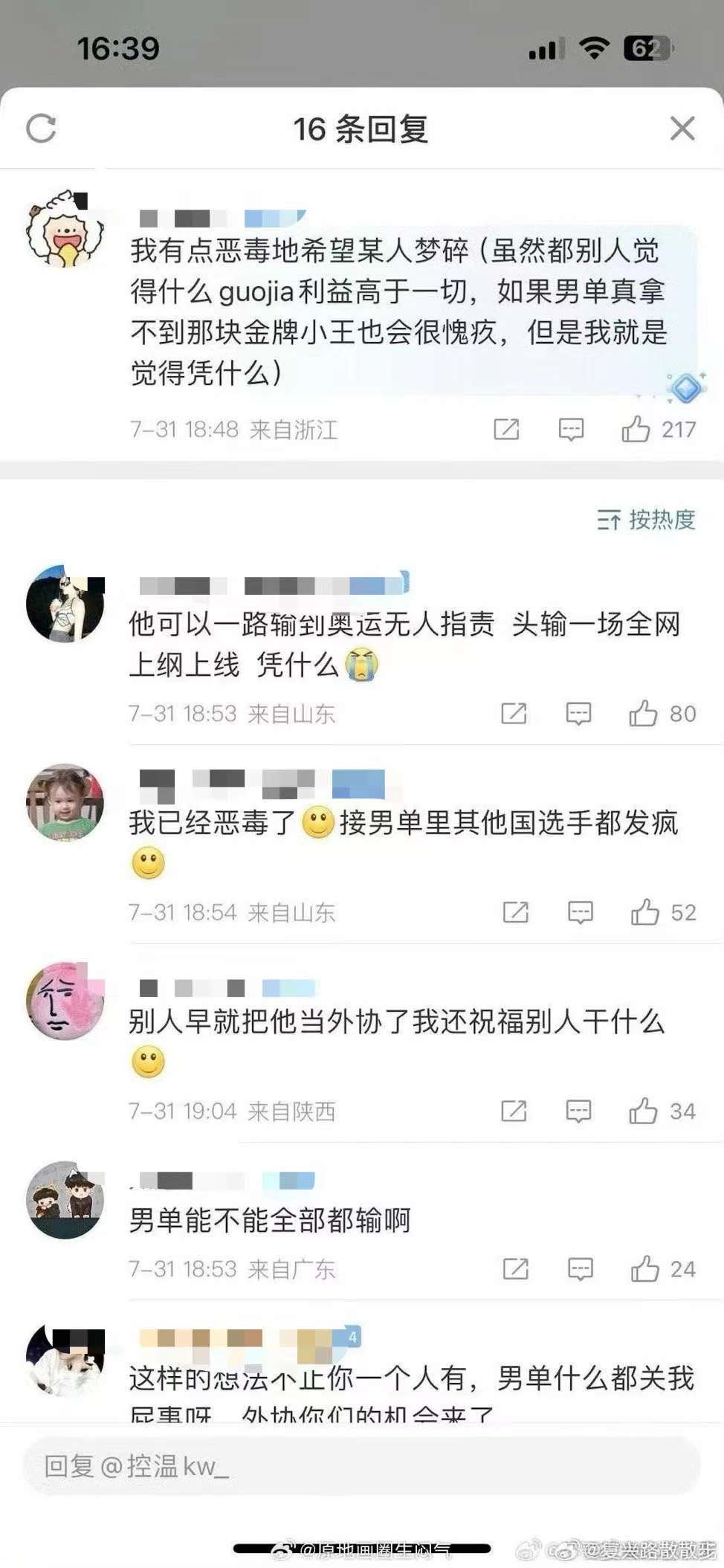Screen dimensions: 724x1568
Task: Open the baby-photo avatar's profile
Action: [65, 802]
